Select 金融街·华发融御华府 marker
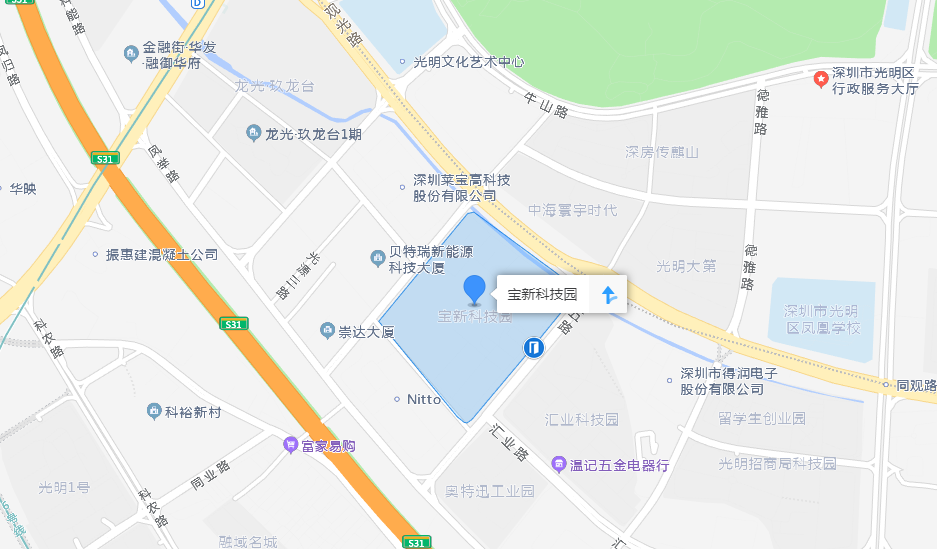937x549 pixels. pos(131,53)
